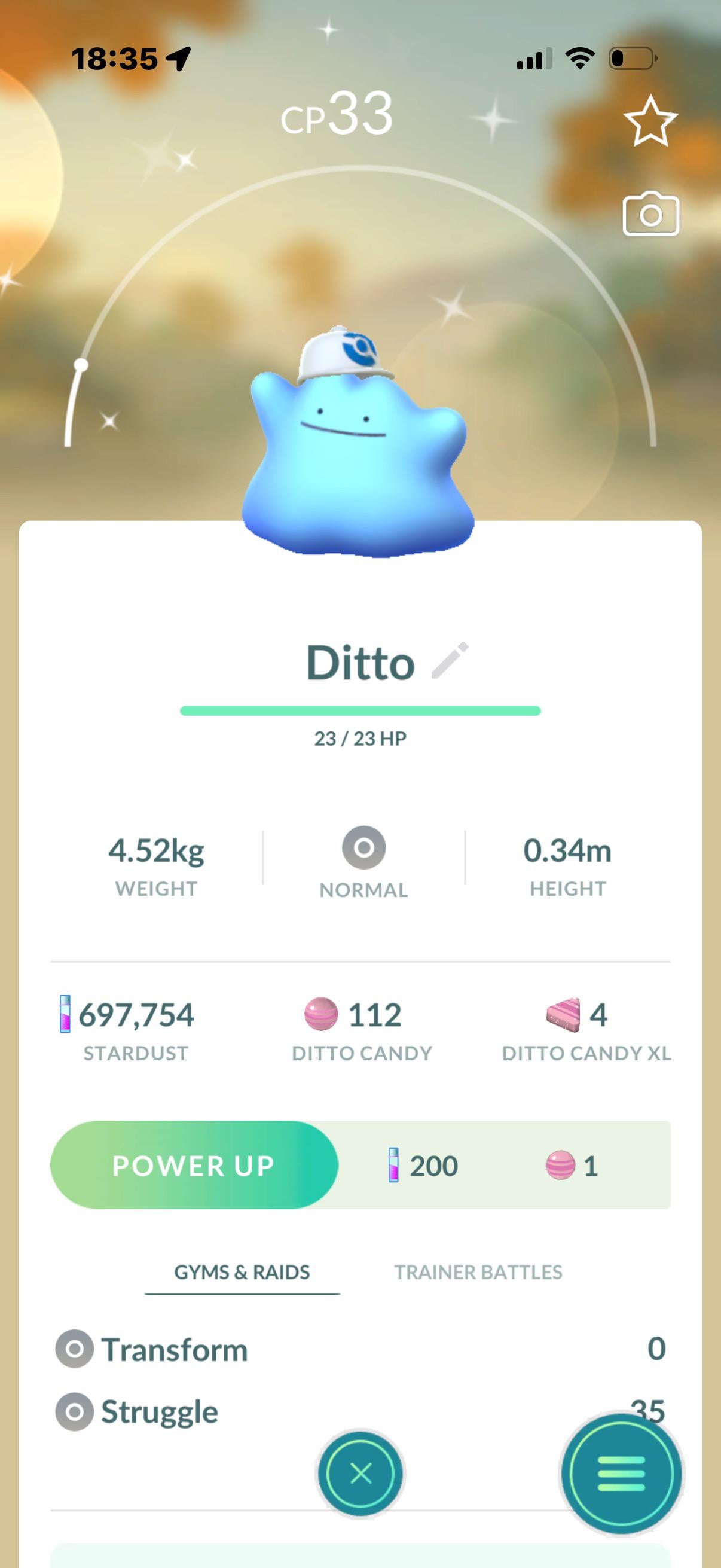Mark Ditto as favorite with the star
The image size is (721, 1568).
pyautogui.click(x=650, y=121)
